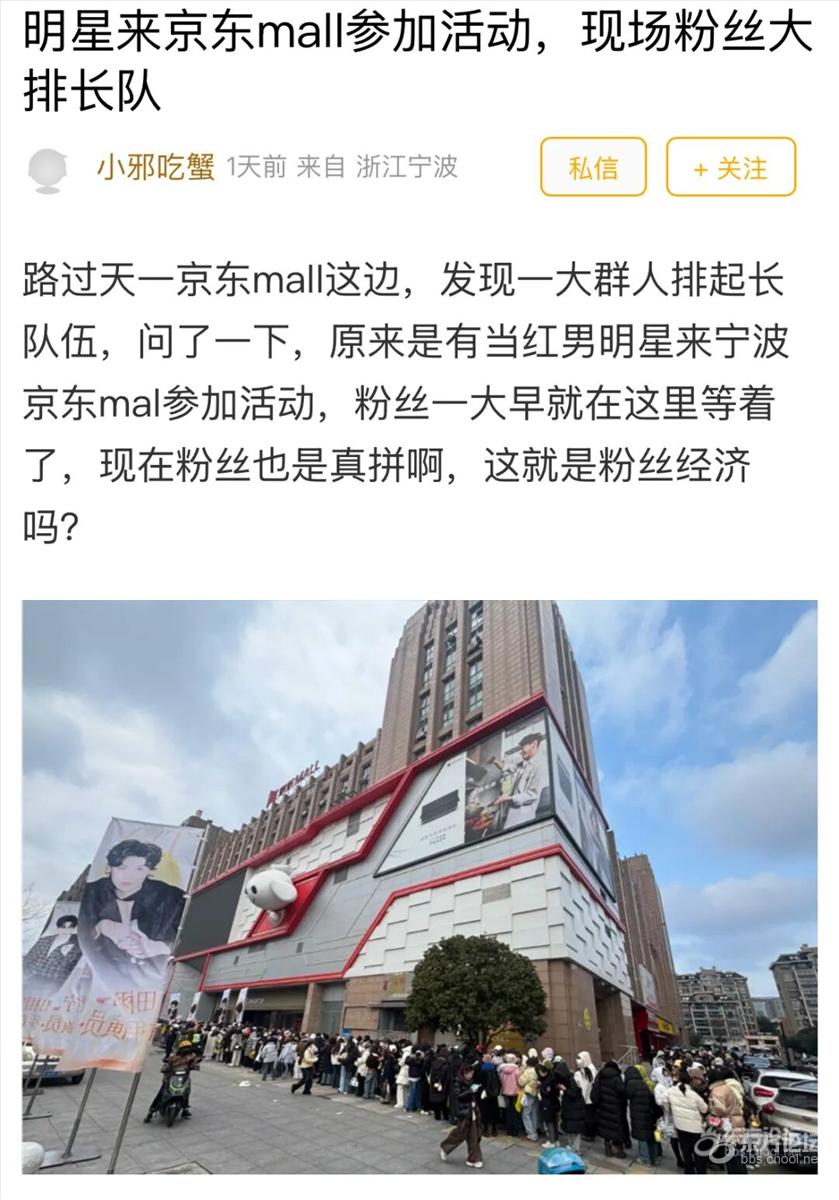The height and width of the screenshot is (1200, 839).
Task: Tap the 私信 button
Action: point(593,167)
